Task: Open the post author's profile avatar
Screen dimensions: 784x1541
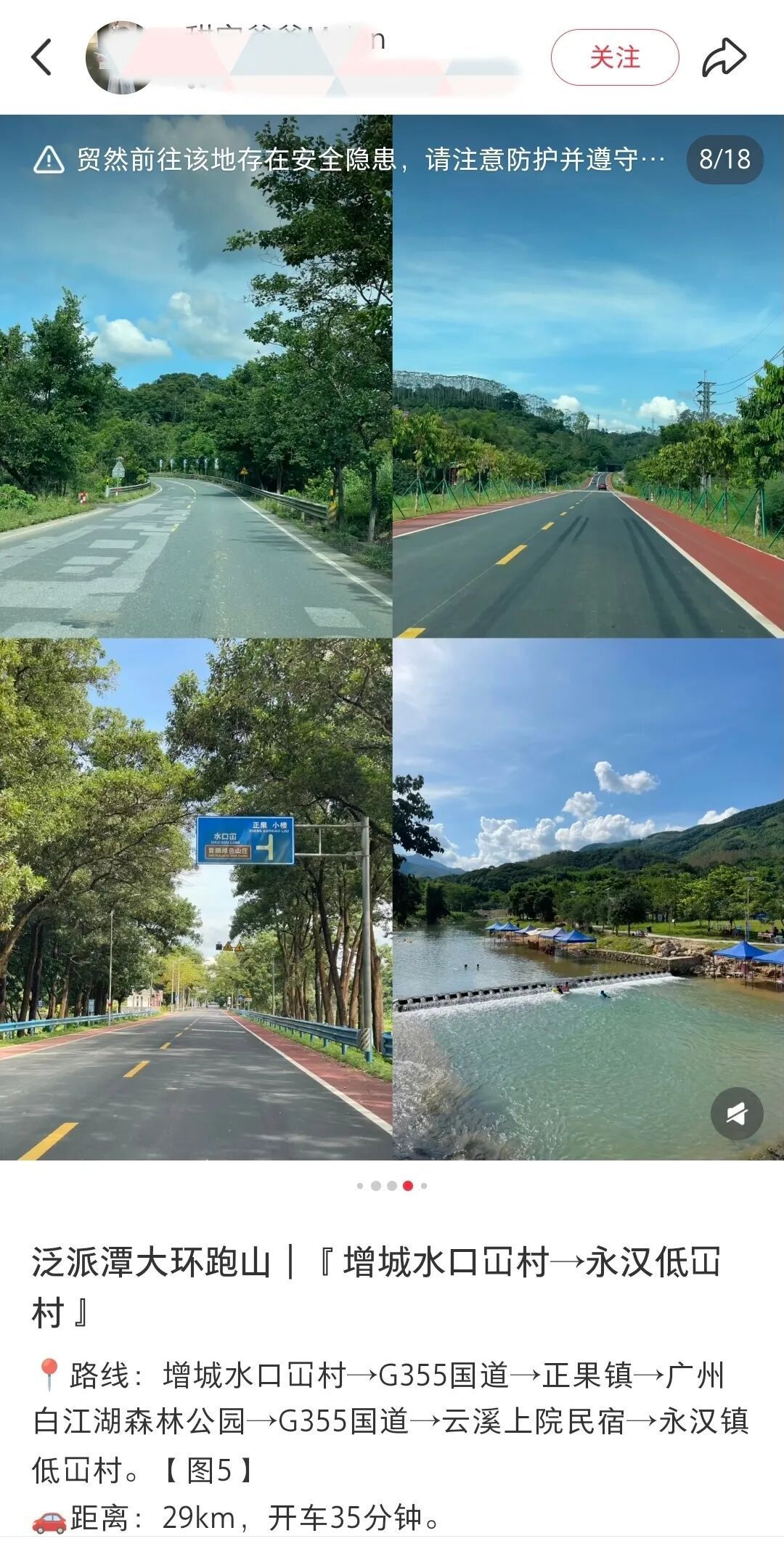Action: [x=118, y=58]
